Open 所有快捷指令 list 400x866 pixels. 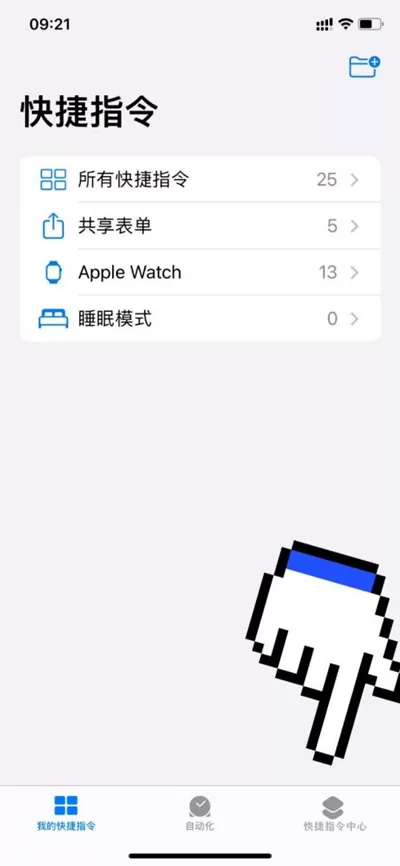200,179
